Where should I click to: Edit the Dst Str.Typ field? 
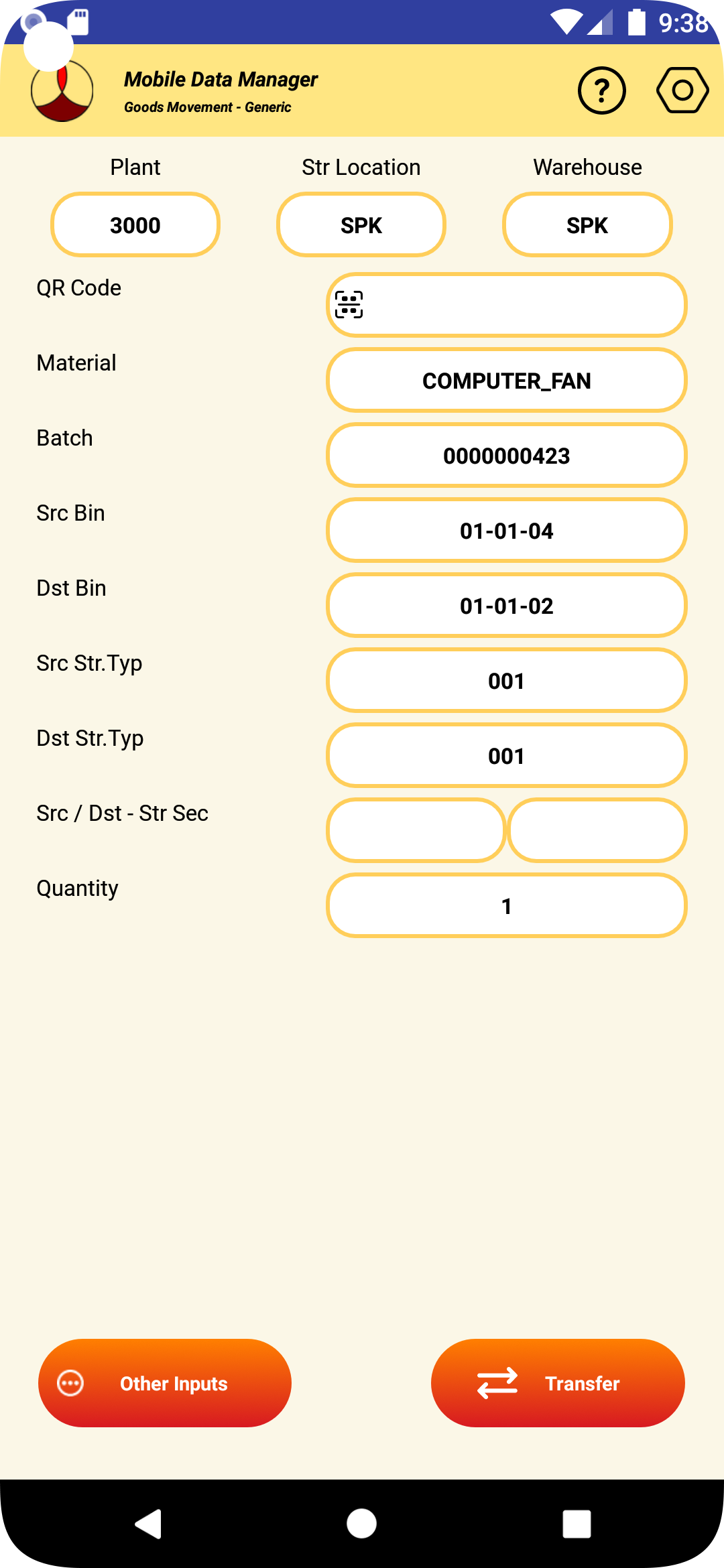pos(506,755)
